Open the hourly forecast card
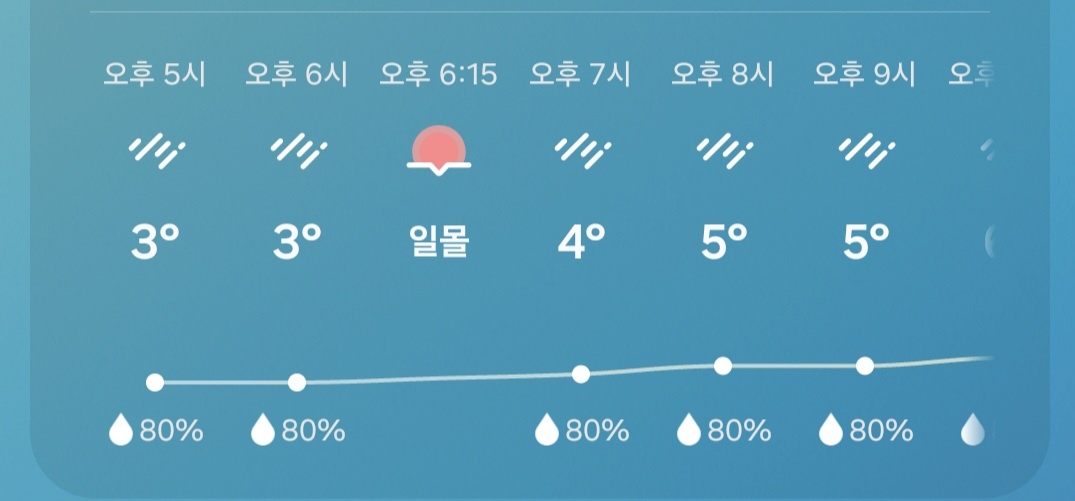The width and height of the screenshot is (1075, 501). [x=538, y=250]
